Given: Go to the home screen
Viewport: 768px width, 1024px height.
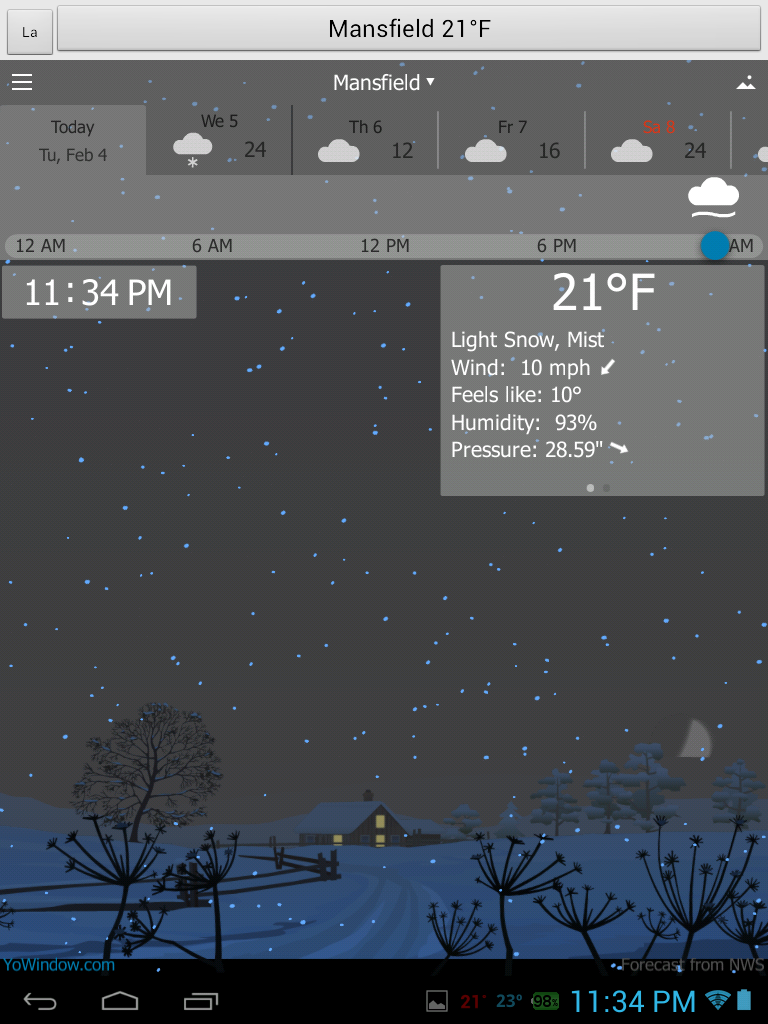Looking at the screenshot, I should (x=120, y=1000).
